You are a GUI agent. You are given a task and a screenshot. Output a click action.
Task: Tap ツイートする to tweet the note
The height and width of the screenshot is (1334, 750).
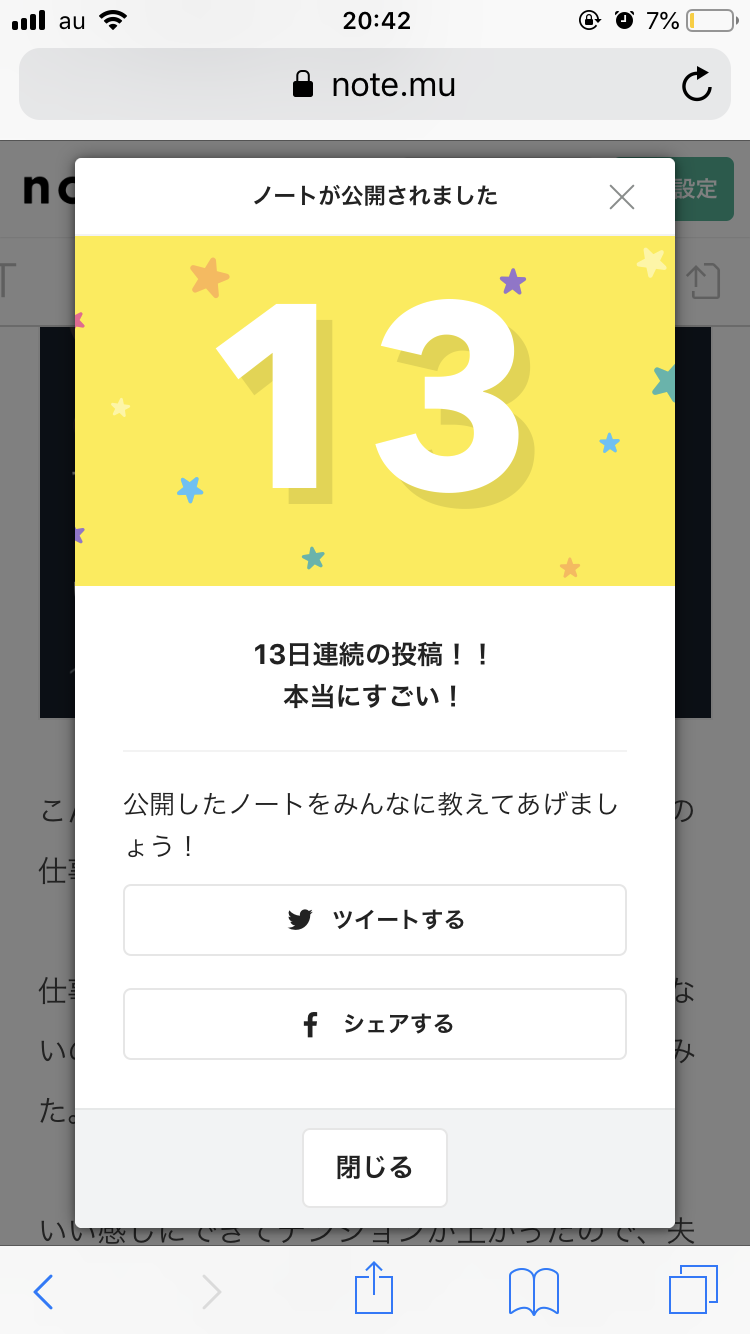pyautogui.click(x=375, y=920)
